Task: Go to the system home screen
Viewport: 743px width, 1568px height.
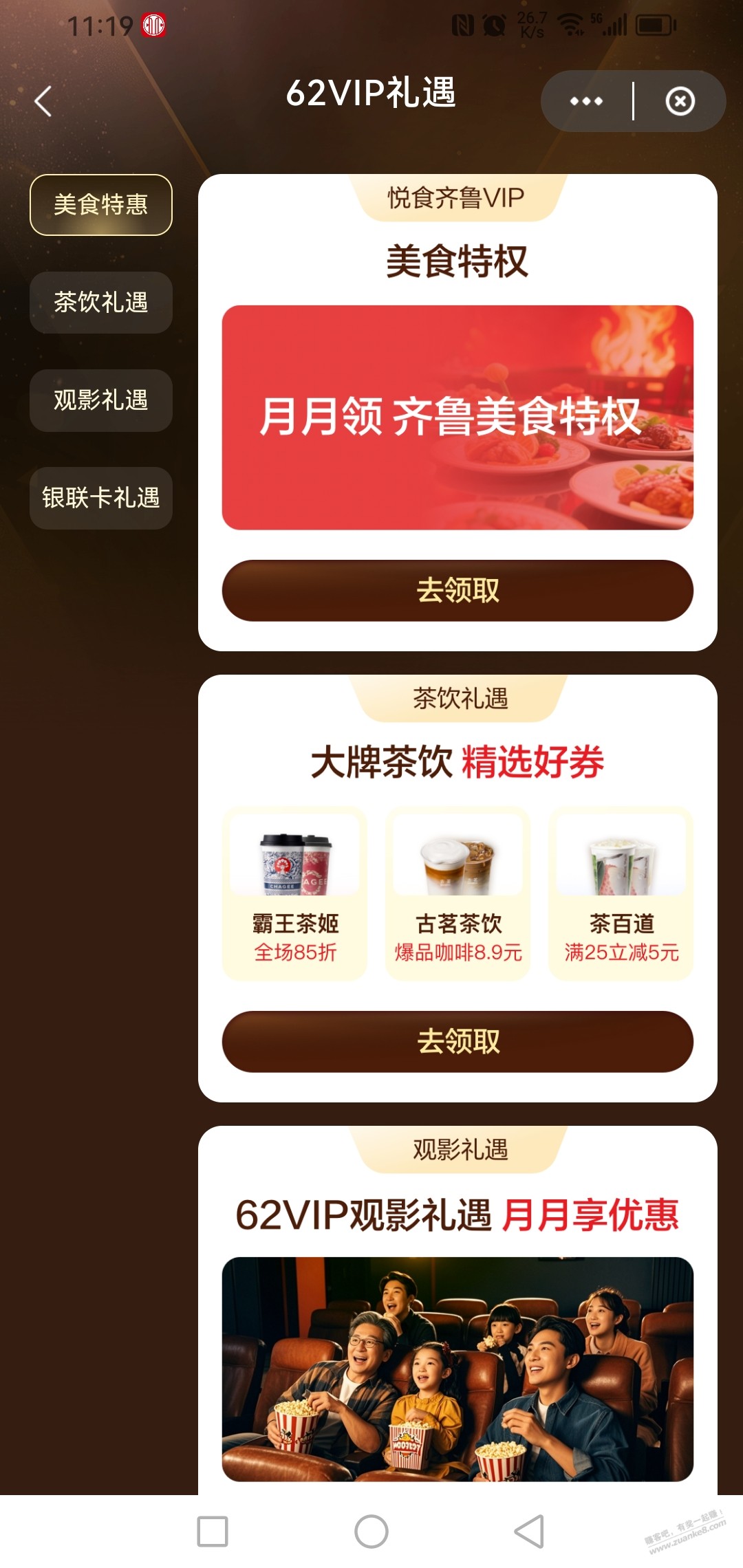Action: click(x=371, y=1532)
